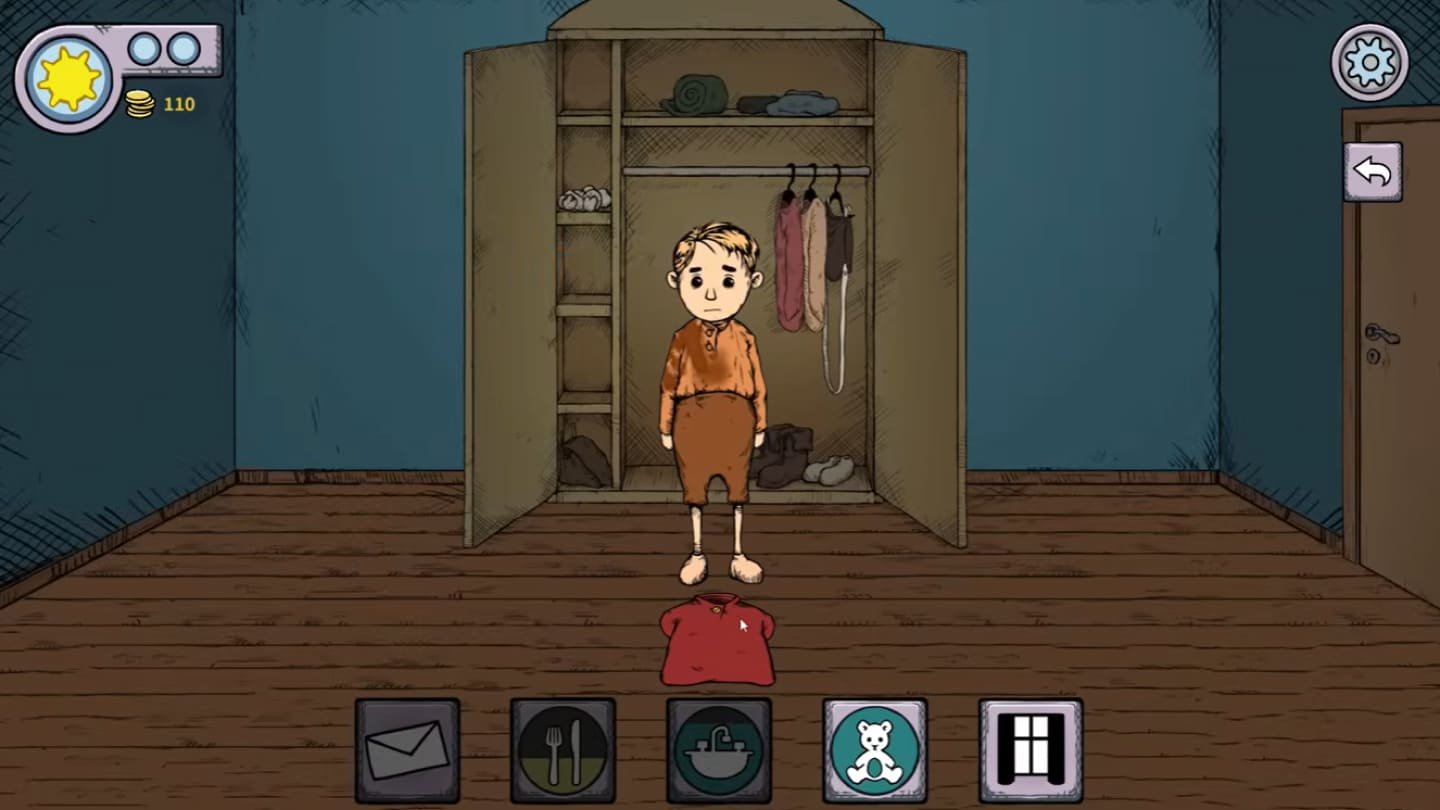Tap the back arrow button
Image resolution: width=1440 pixels, height=810 pixels.
click(1372, 172)
